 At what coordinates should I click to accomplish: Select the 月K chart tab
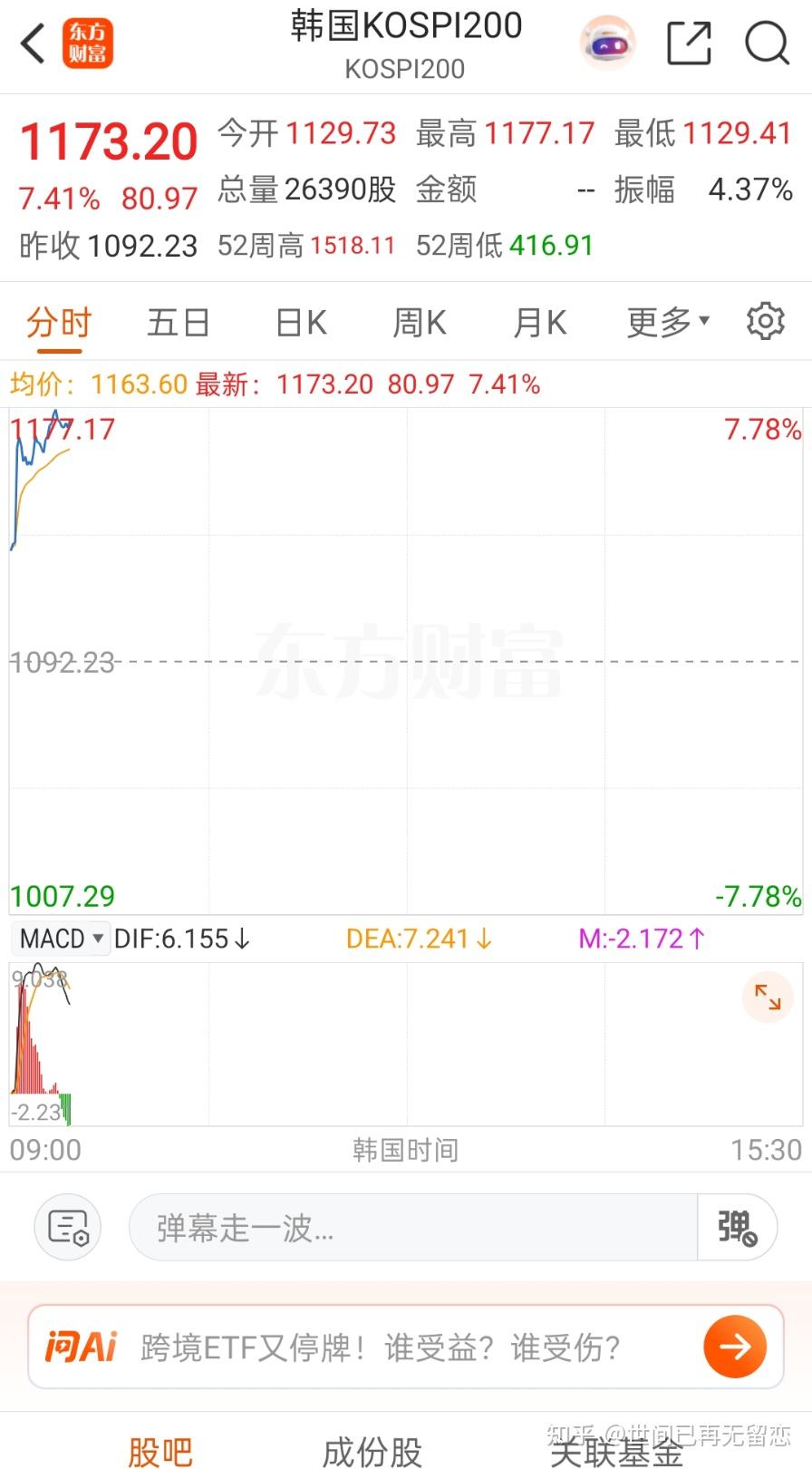point(539,323)
